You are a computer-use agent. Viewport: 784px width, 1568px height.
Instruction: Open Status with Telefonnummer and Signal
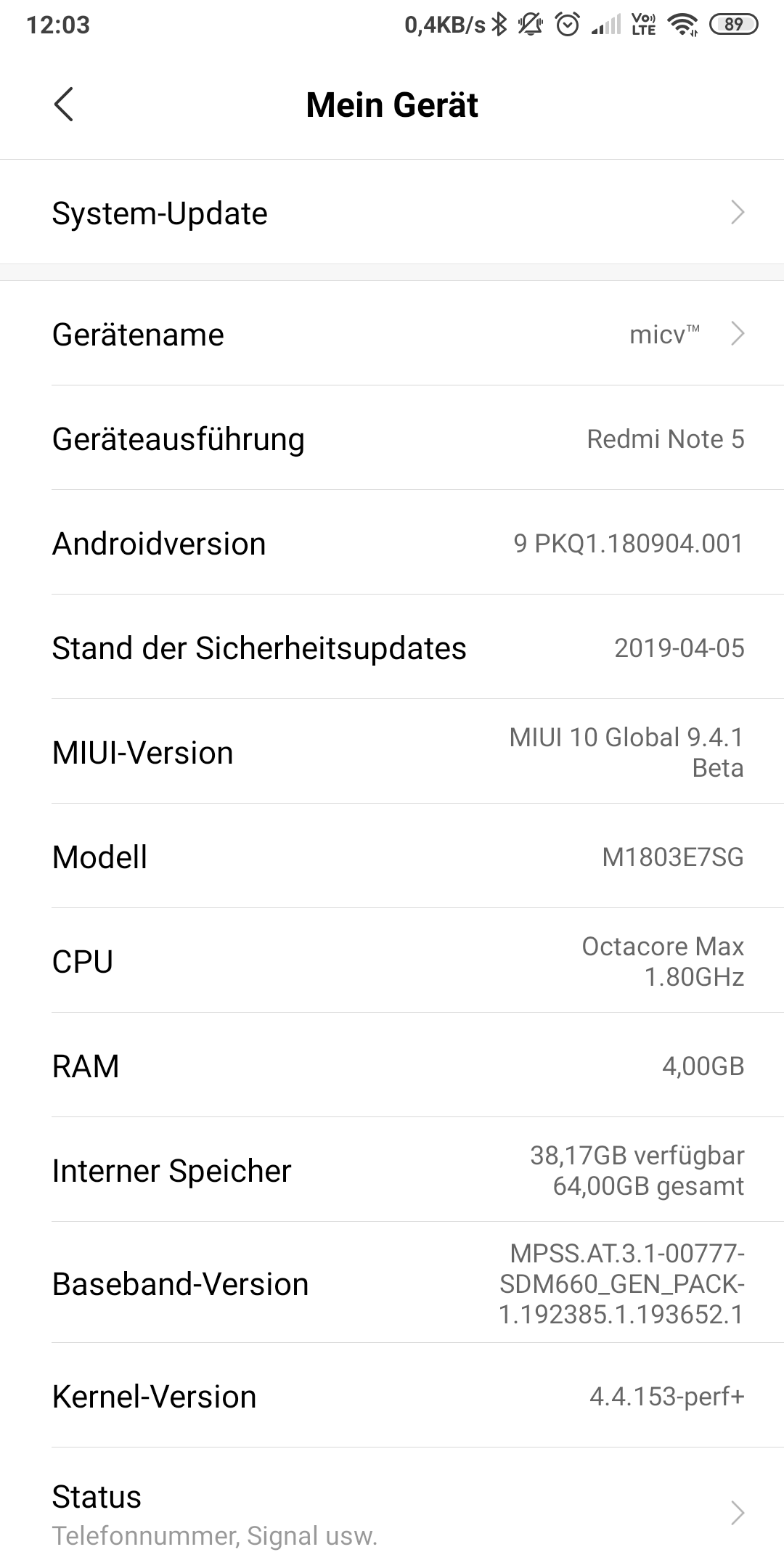coord(392,1513)
